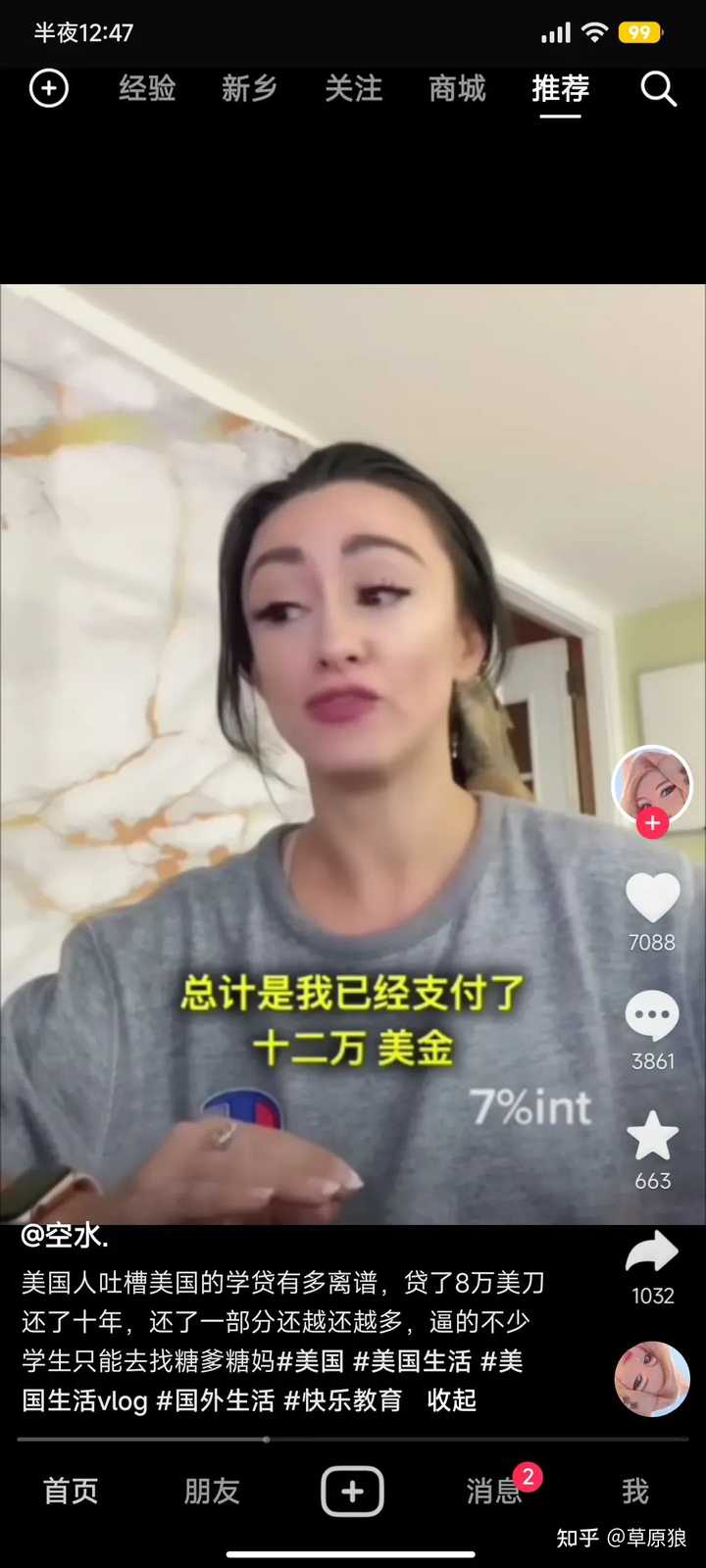Tap the plus circle icon at top left
Screen dimensions: 706x1568
pos(48,88)
